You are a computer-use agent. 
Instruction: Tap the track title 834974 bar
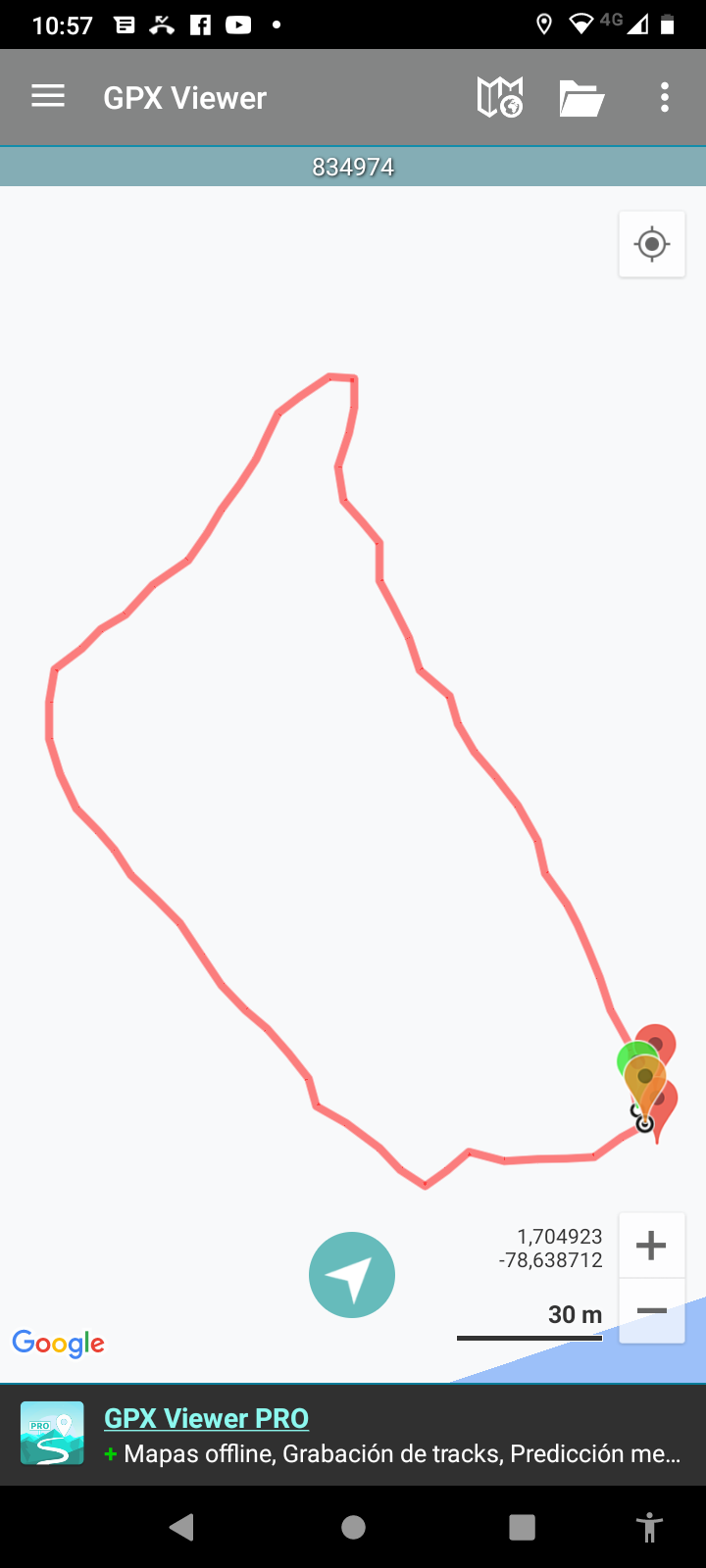353,168
